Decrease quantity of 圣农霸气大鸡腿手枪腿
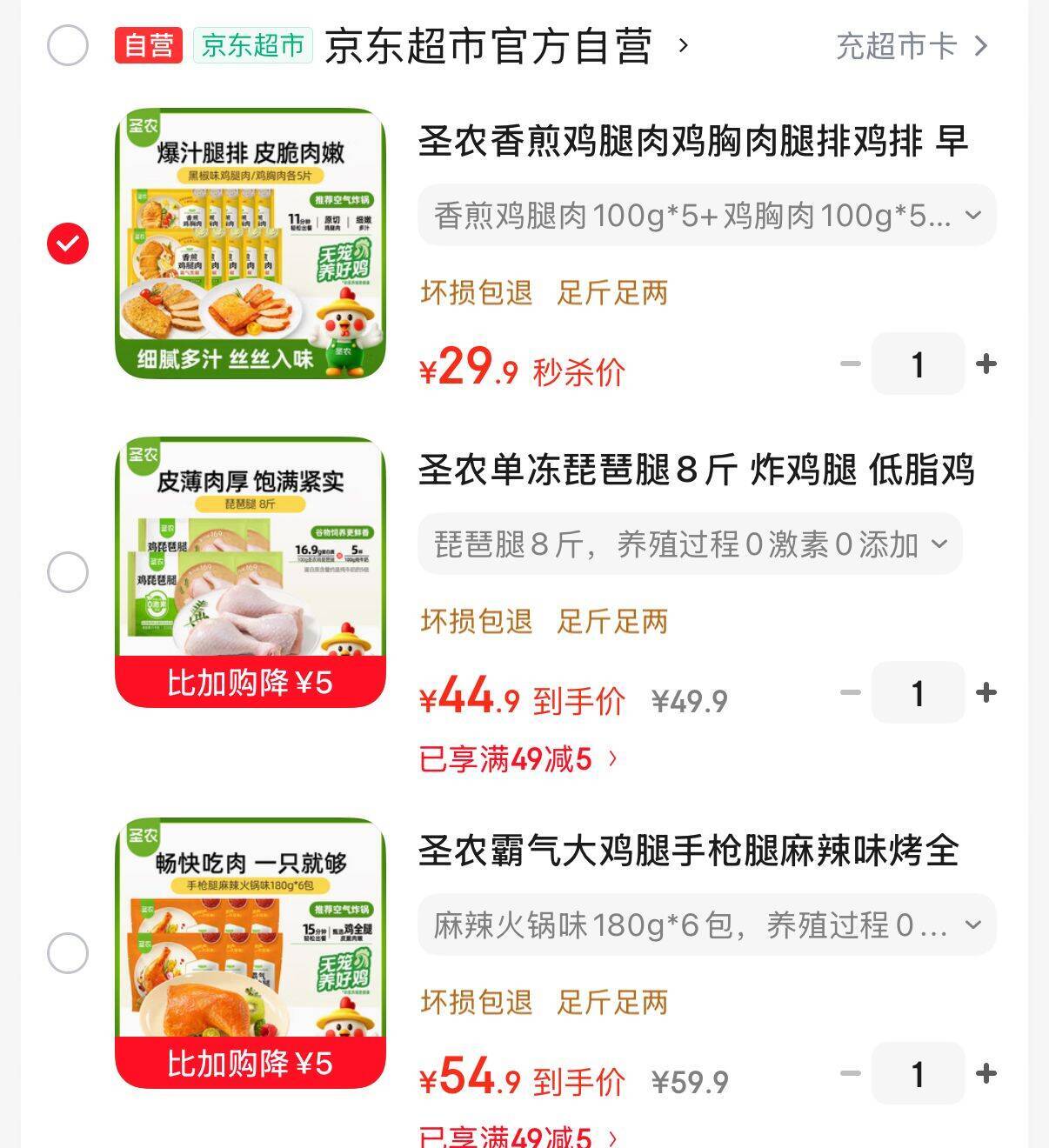The width and height of the screenshot is (1049, 1148). tap(850, 1073)
